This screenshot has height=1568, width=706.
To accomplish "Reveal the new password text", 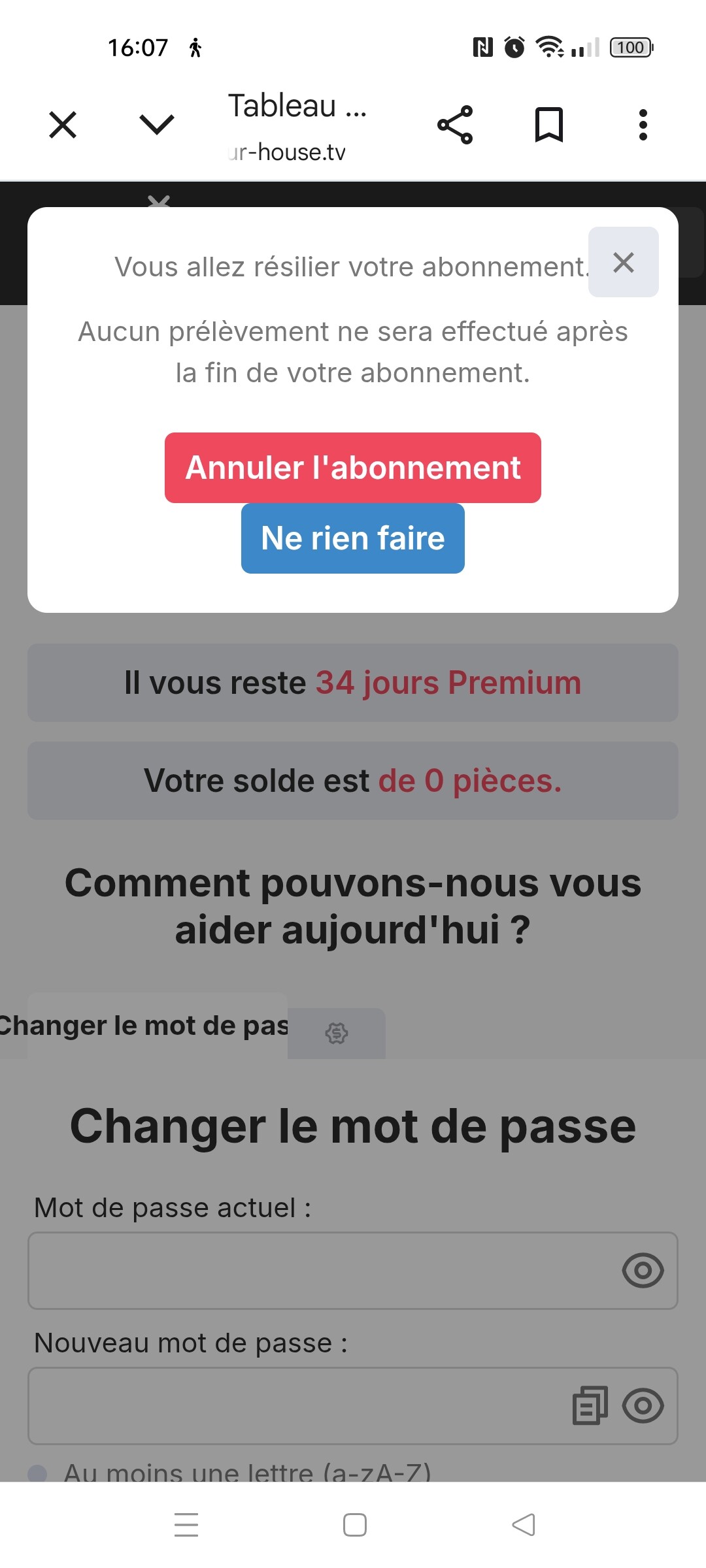I will pos(643,1406).
